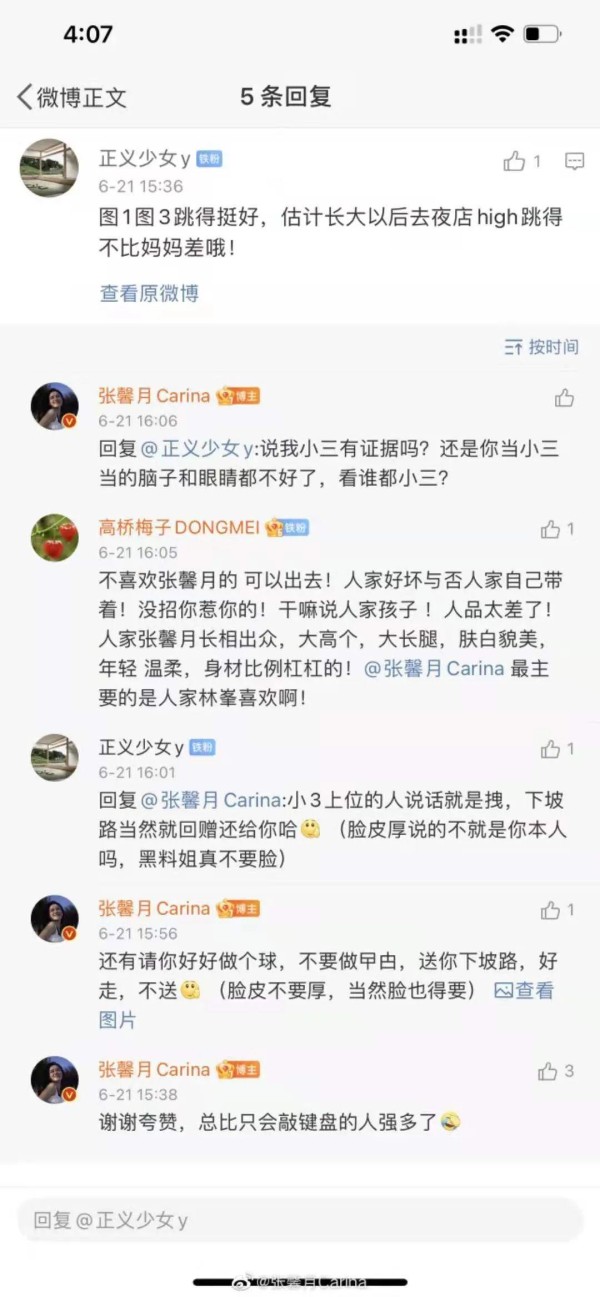Like 张馨月 Carina's 15:38 reply
Screen dimensions: 600x1297
[x=556, y=1071]
